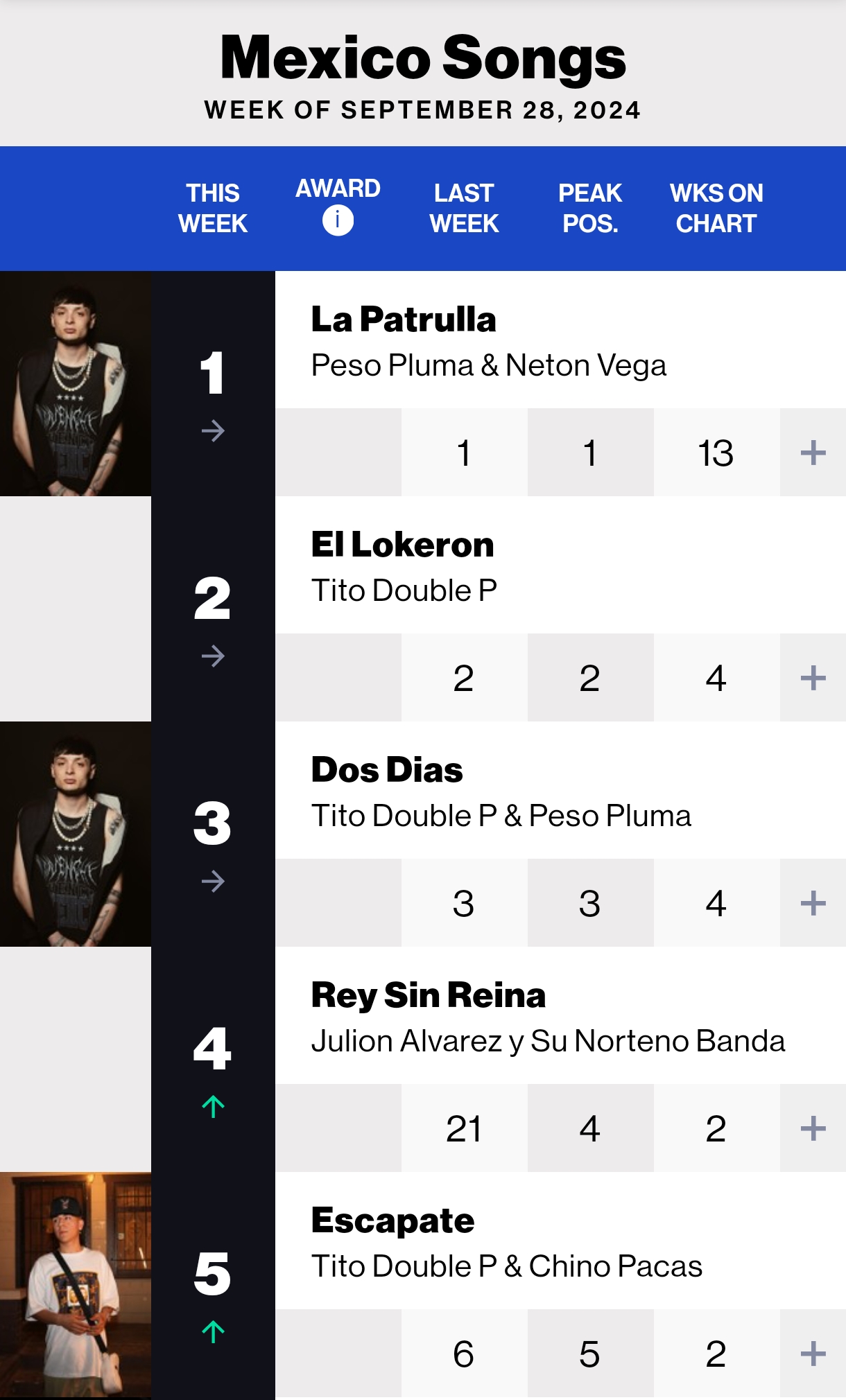Open the song La Patrulla
This screenshot has width=846, height=1400.
pyautogui.click(x=403, y=320)
